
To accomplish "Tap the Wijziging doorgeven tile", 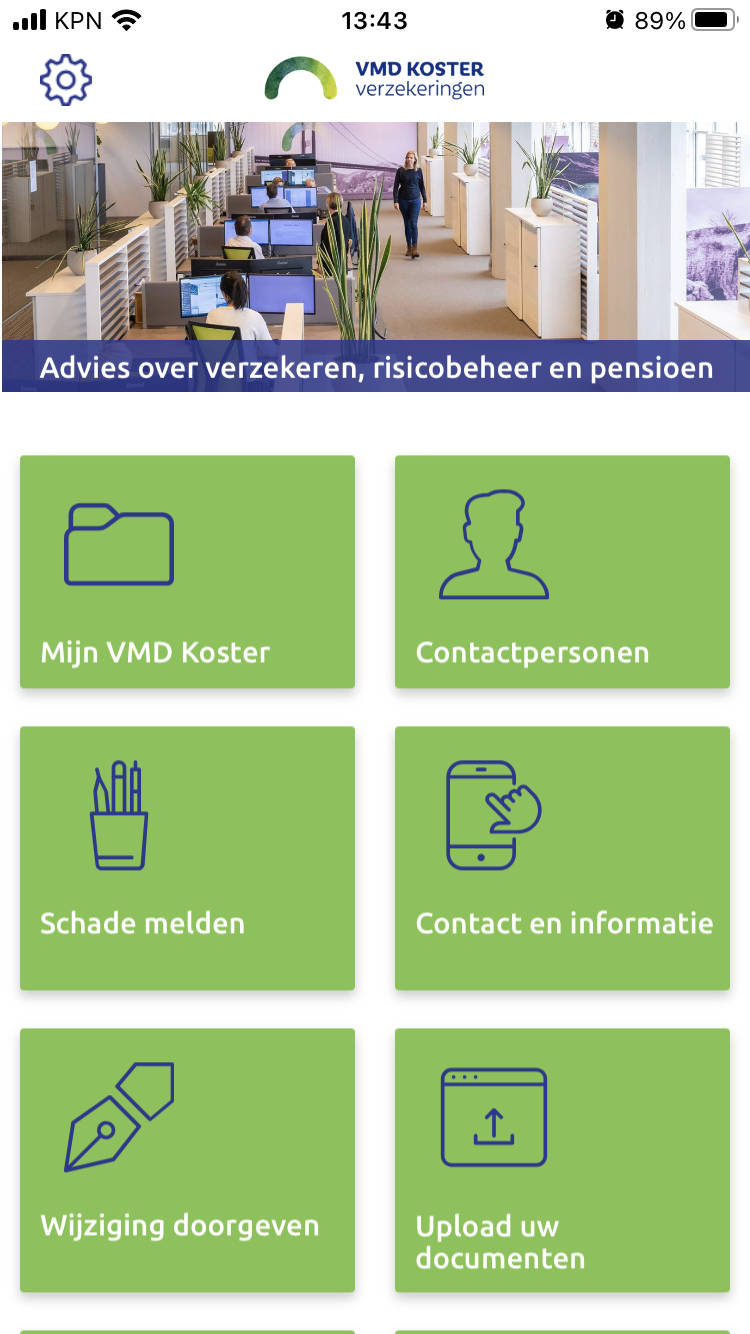I will (x=187, y=1160).
